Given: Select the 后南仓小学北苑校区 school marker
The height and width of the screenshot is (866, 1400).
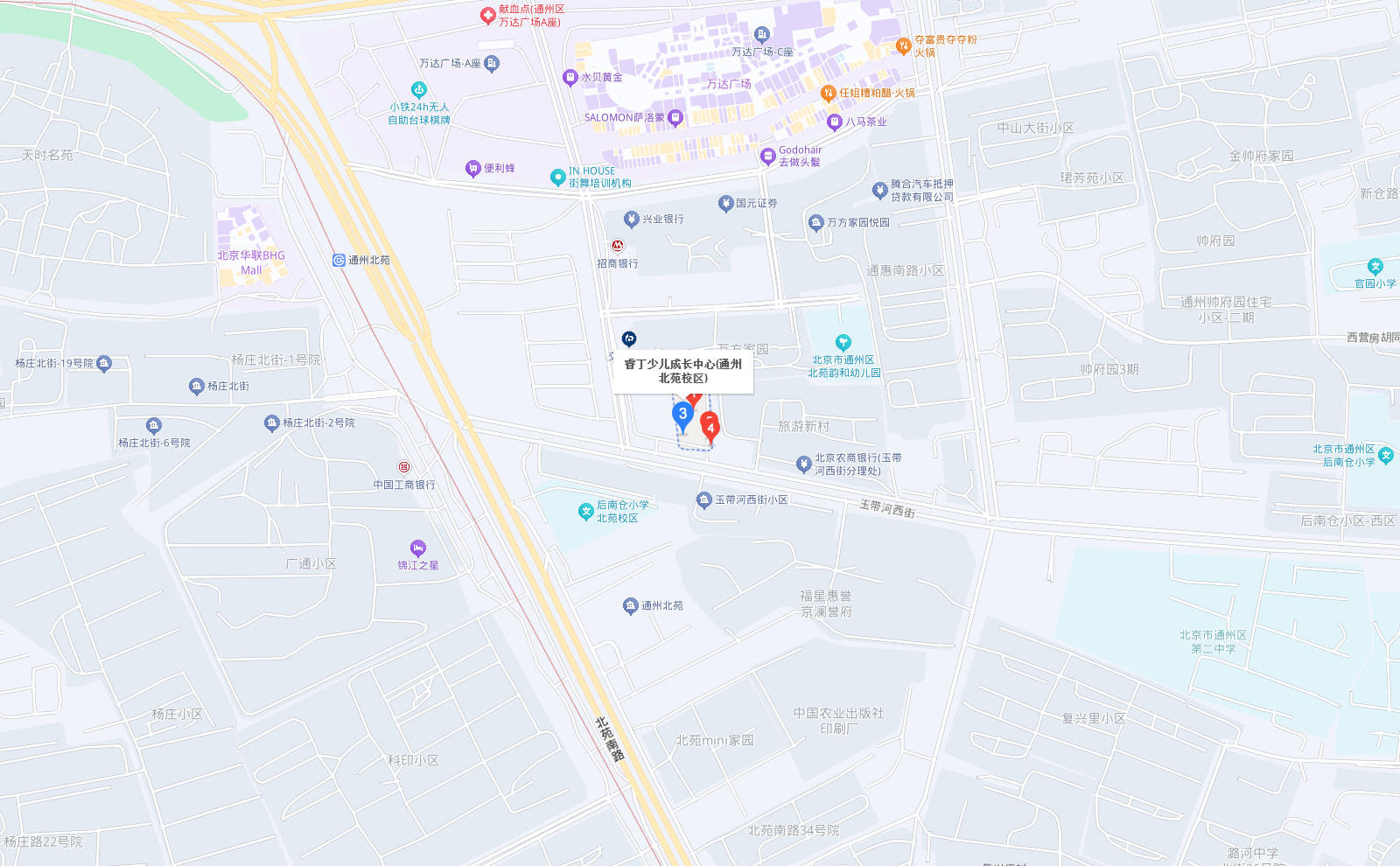Looking at the screenshot, I should coord(586,512).
